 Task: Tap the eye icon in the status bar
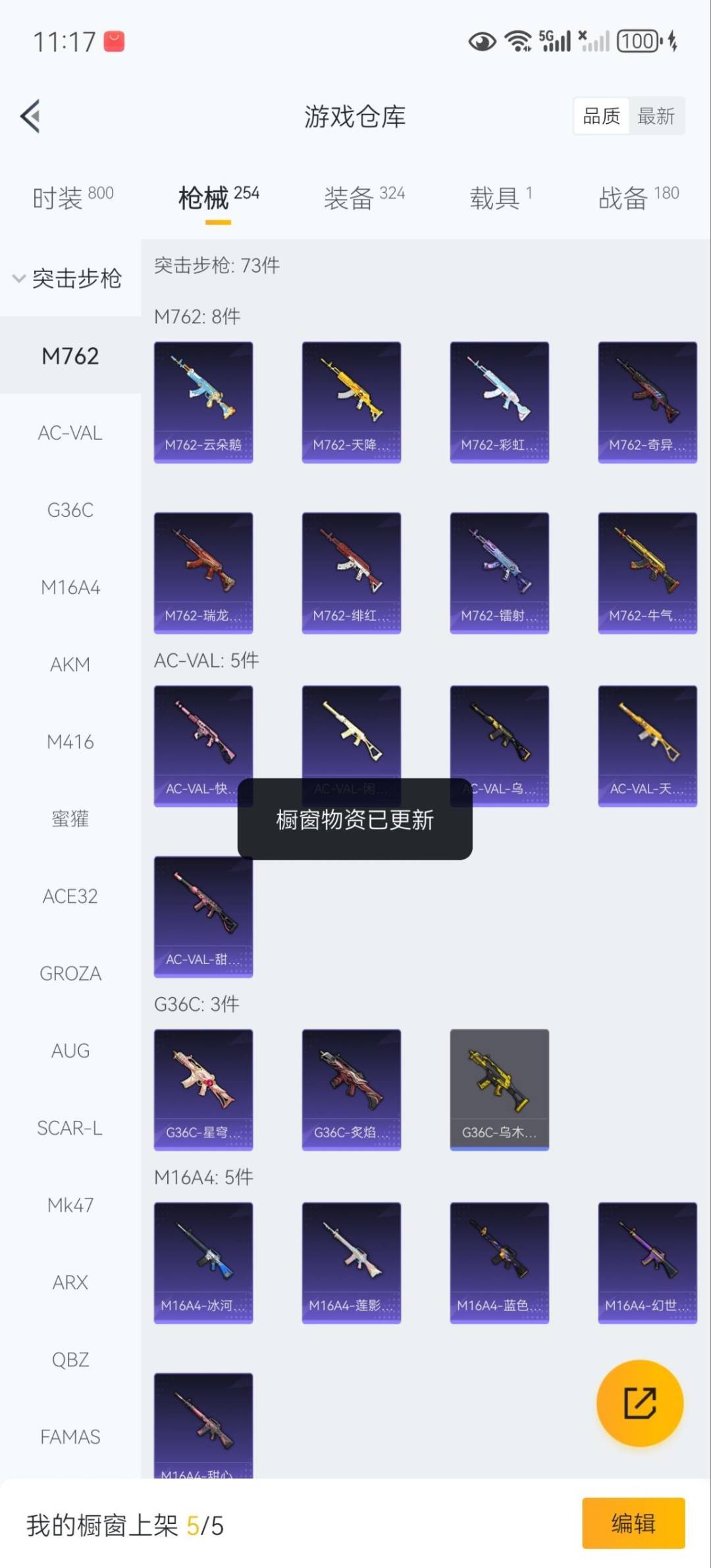pos(481,41)
